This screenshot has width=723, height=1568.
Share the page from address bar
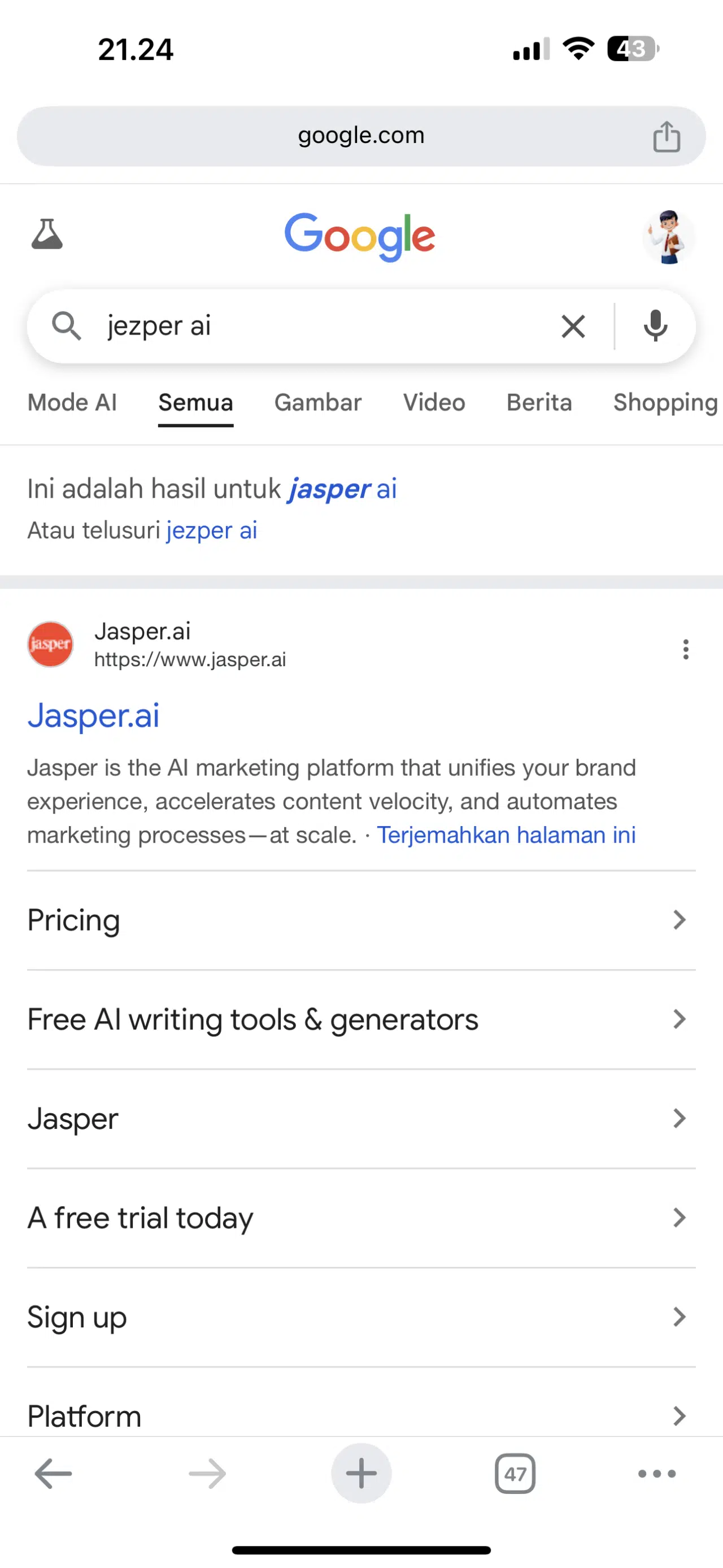click(x=667, y=136)
